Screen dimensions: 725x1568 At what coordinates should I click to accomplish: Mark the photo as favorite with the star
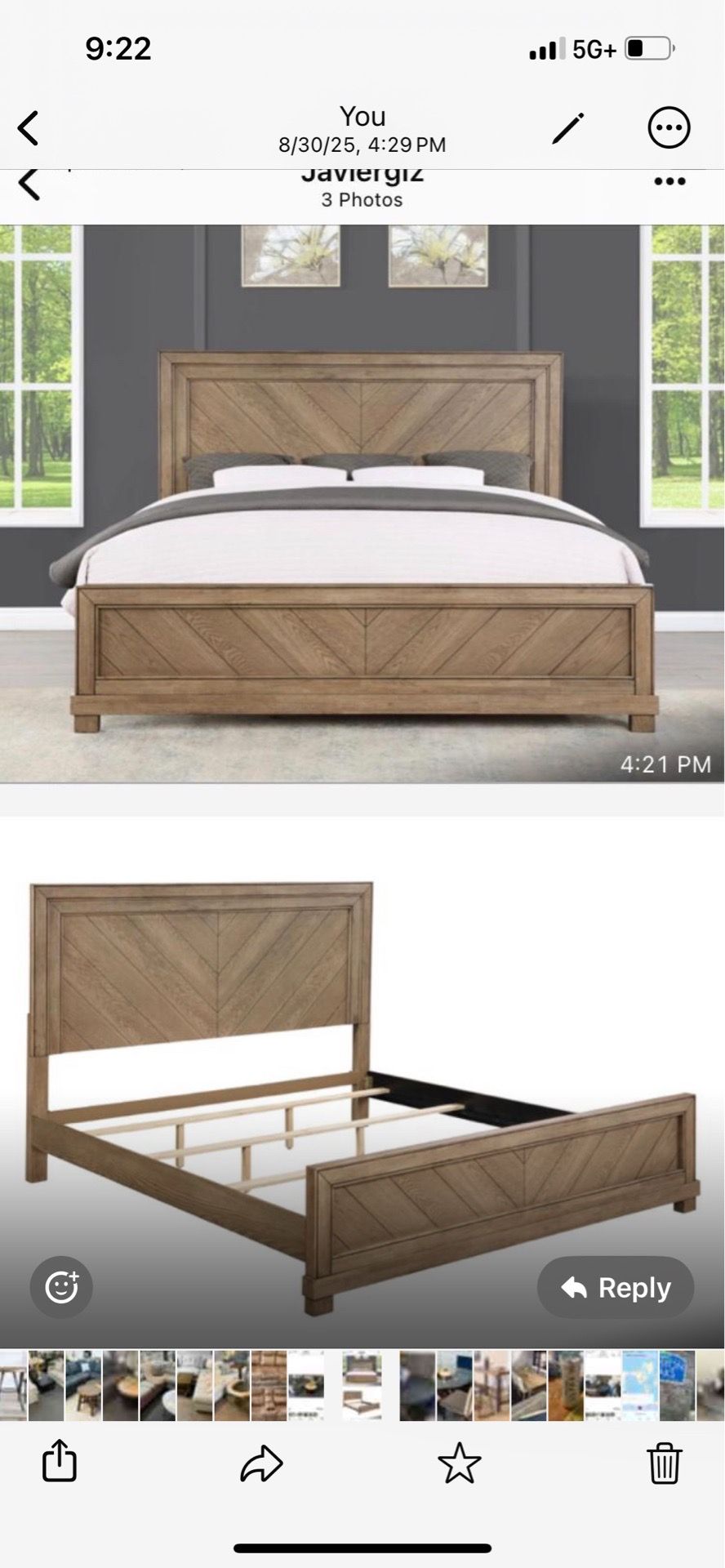click(460, 1462)
